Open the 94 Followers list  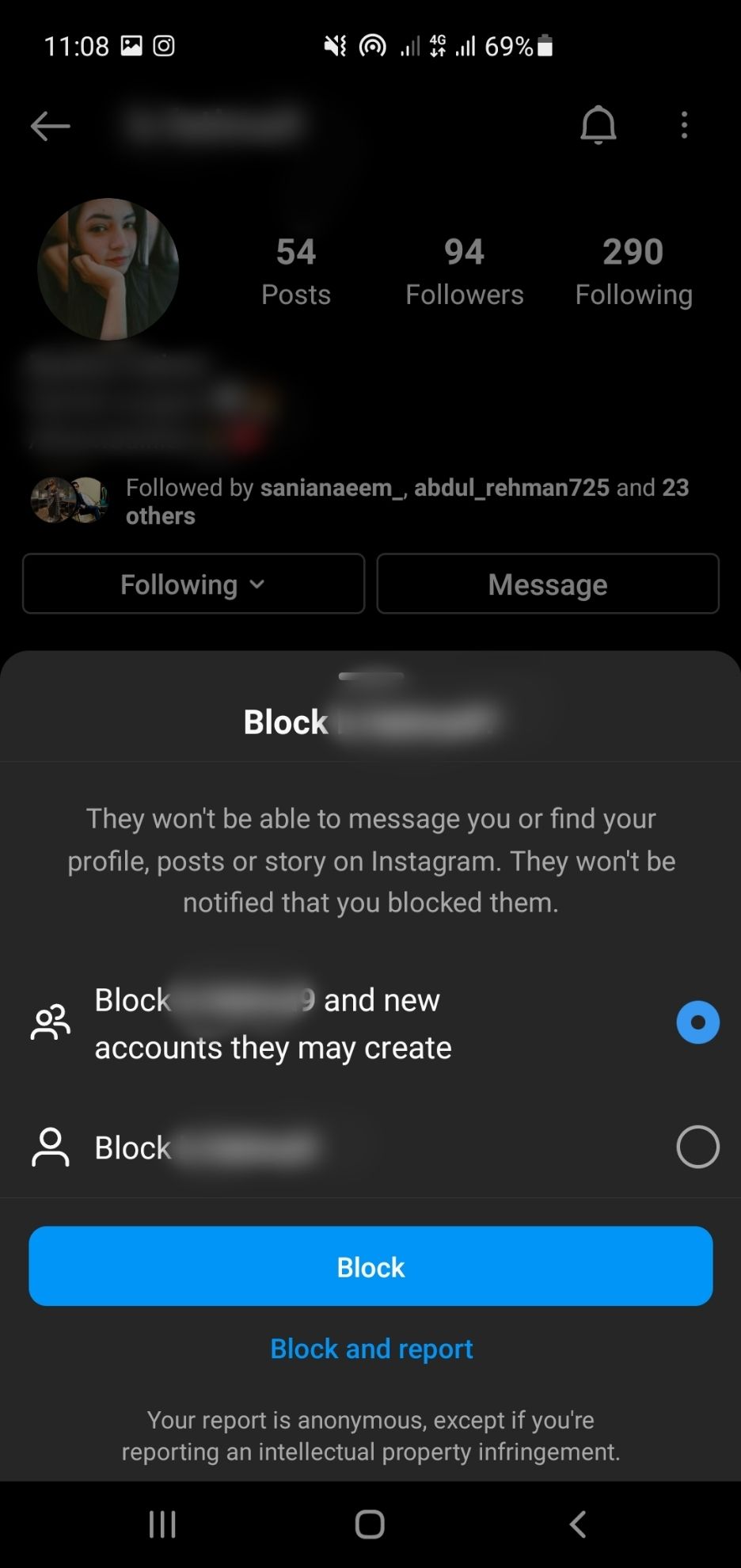[464, 272]
